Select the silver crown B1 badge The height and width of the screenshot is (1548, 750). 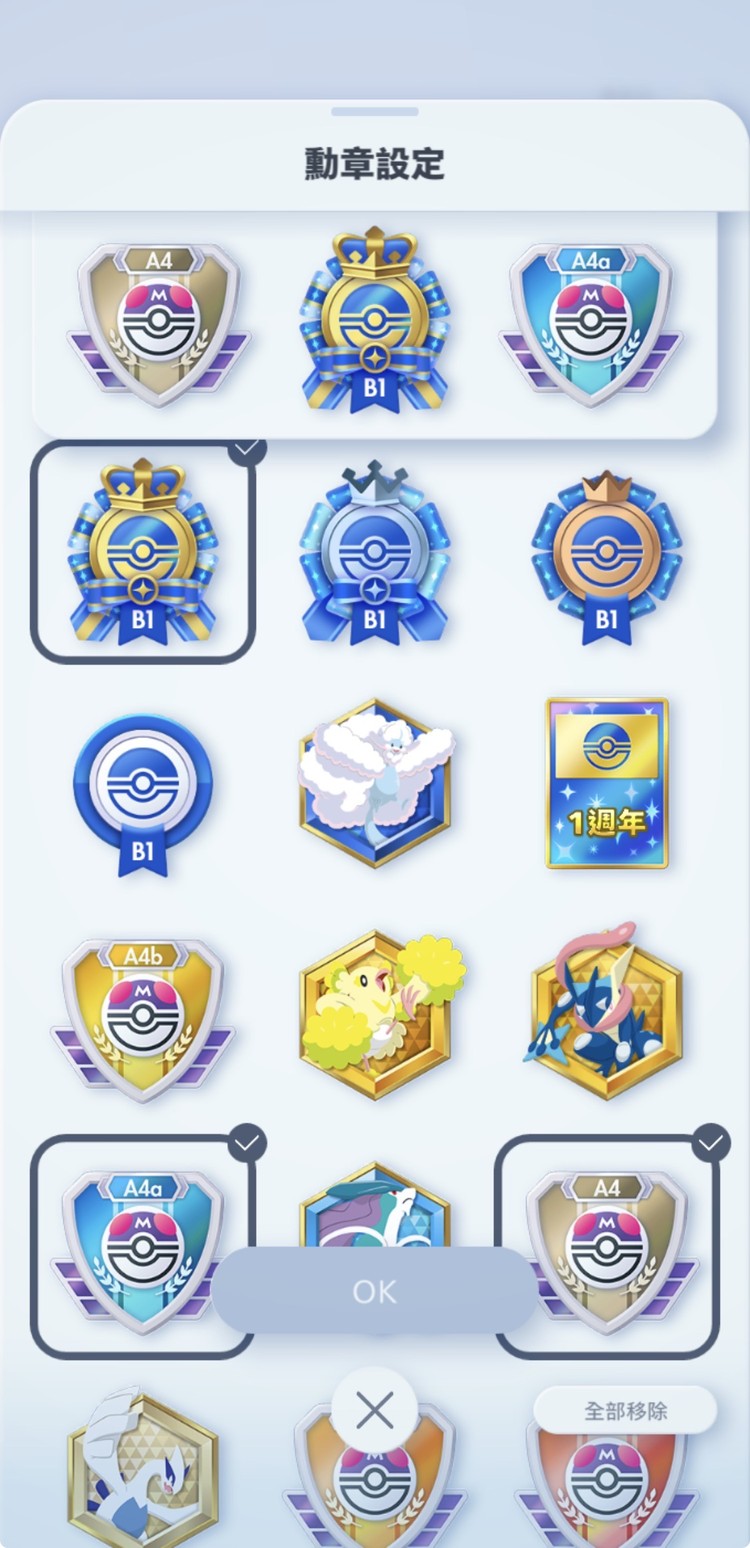[x=375, y=553]
